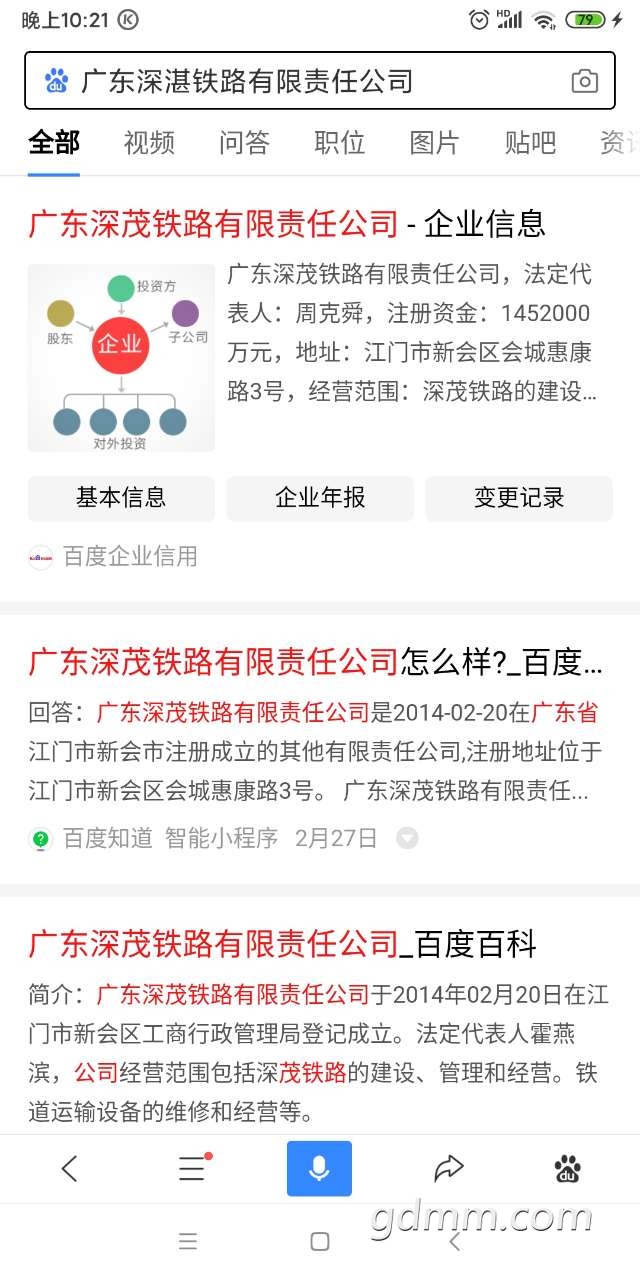Switch to the 图片 tab
640x1280 pixels.
(x=434, y=143)
